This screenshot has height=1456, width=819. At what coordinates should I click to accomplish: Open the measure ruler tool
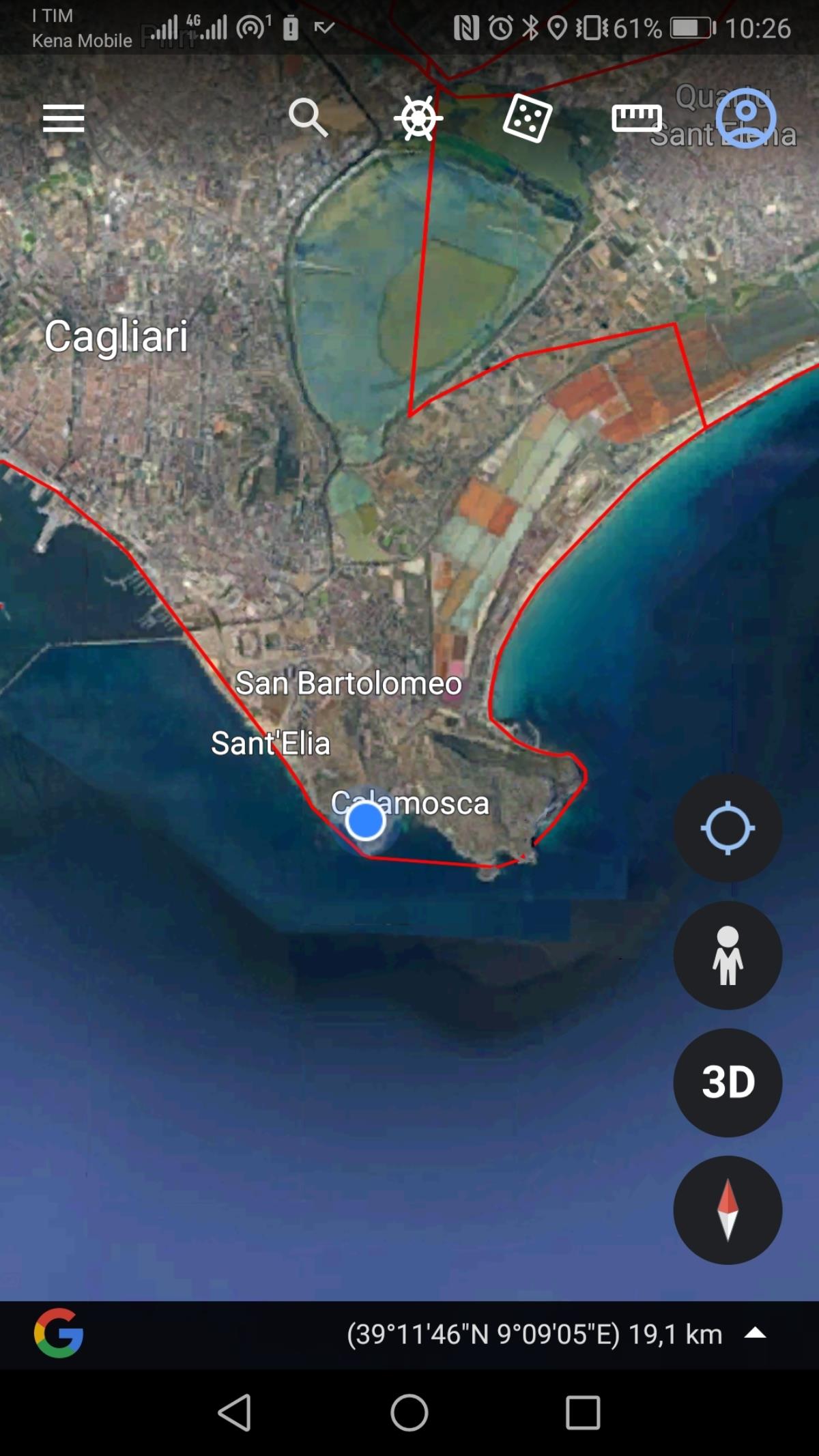(636, 118)
